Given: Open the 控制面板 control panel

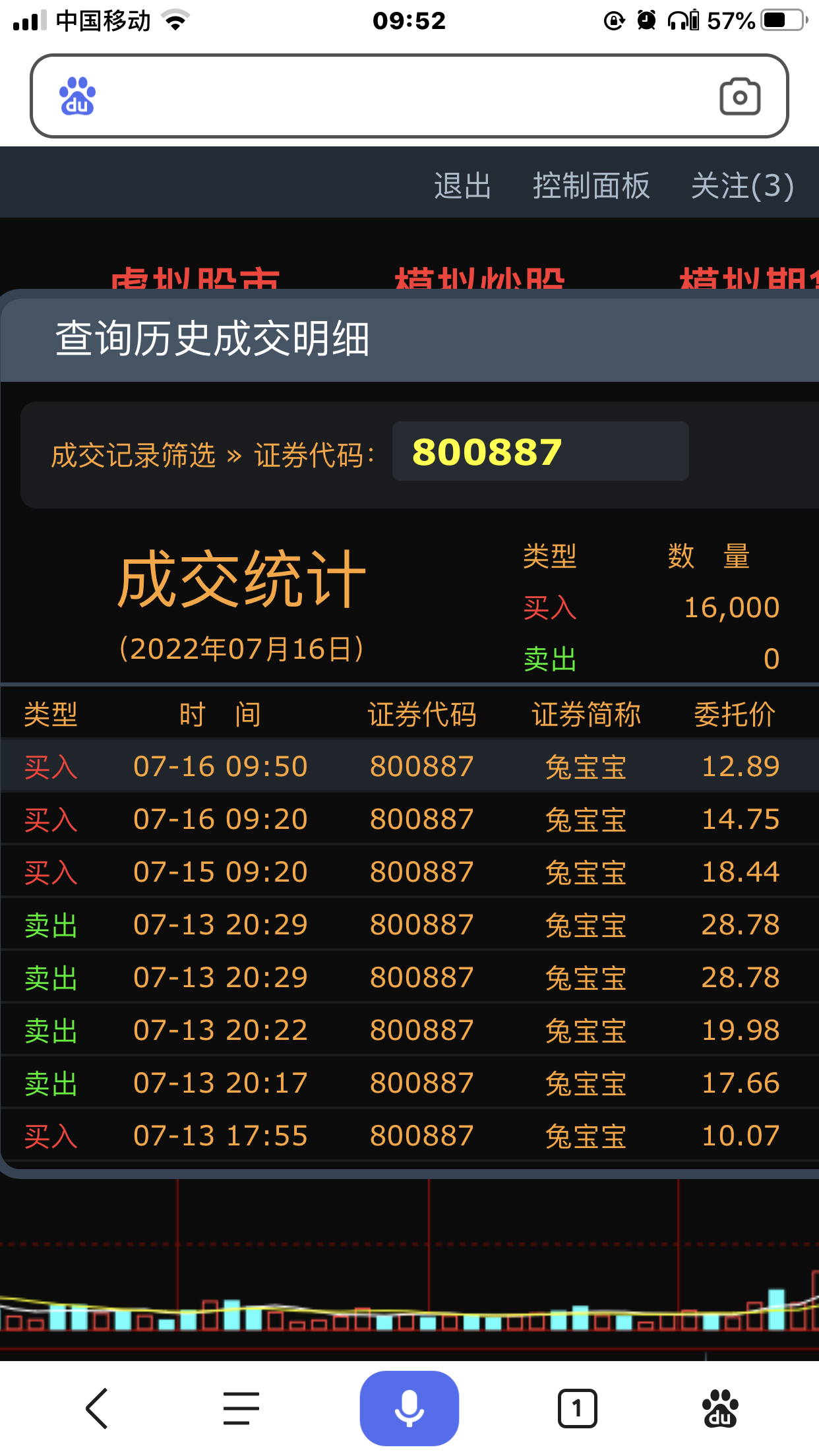Looking at the screenshot, I should [591, 185].
